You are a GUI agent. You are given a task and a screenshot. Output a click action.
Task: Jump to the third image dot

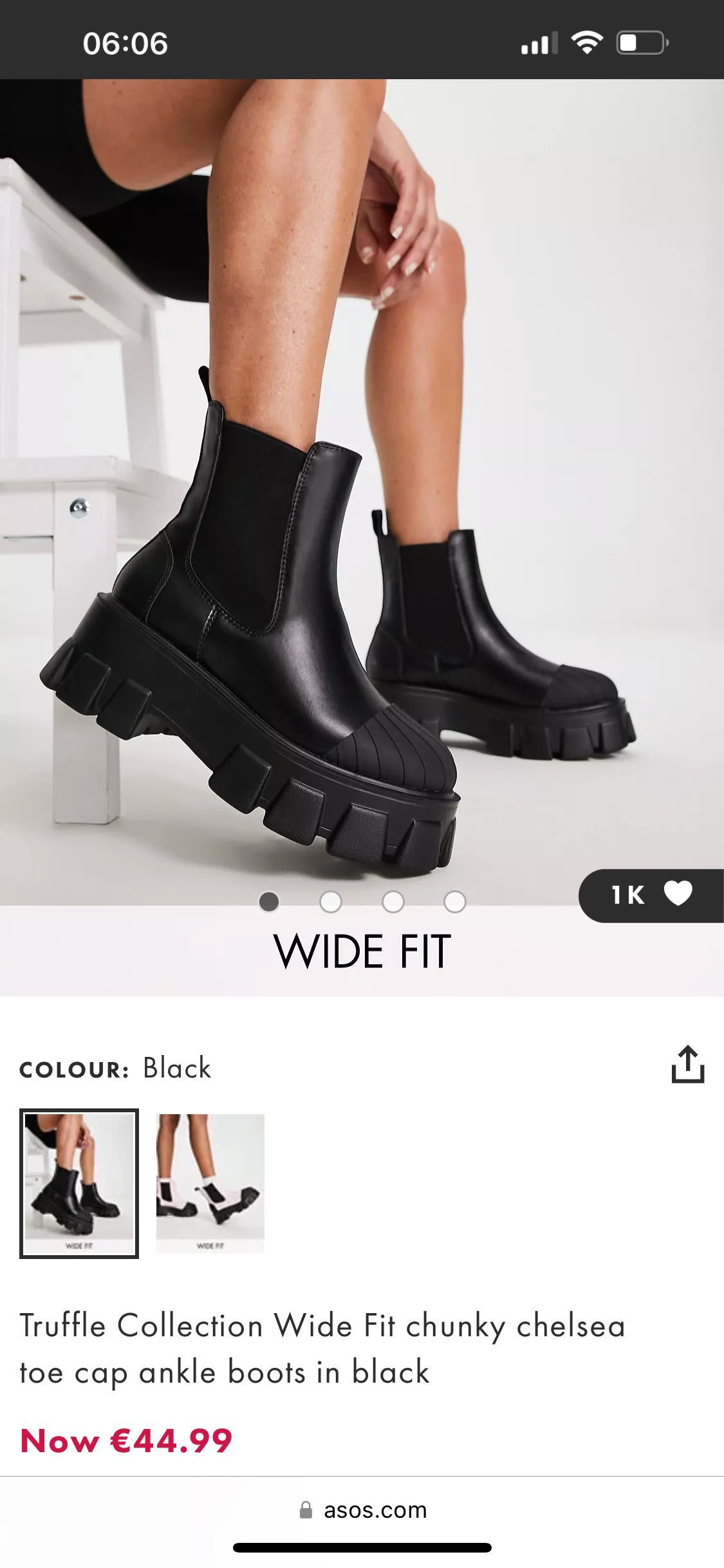pos(393,902)
